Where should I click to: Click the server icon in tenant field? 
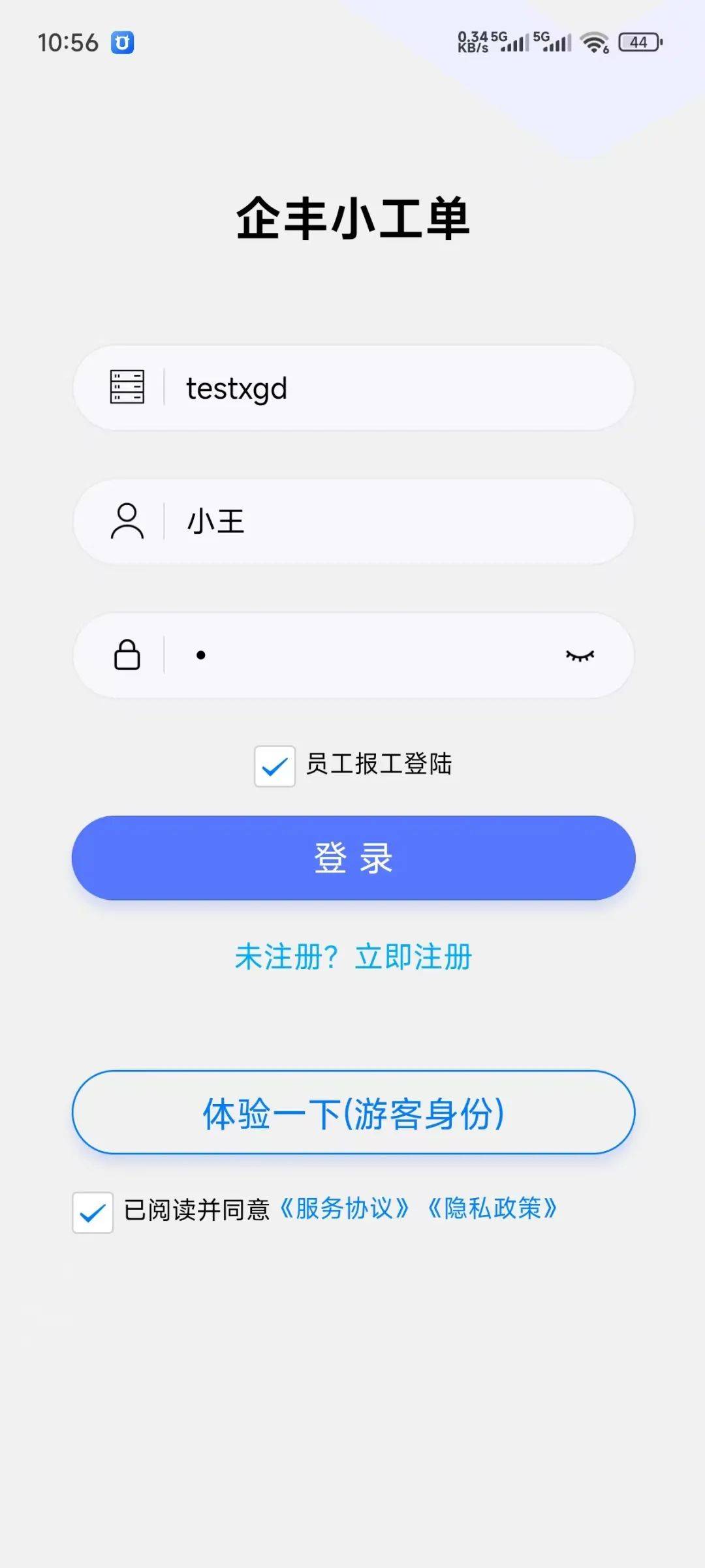[128, 388]
